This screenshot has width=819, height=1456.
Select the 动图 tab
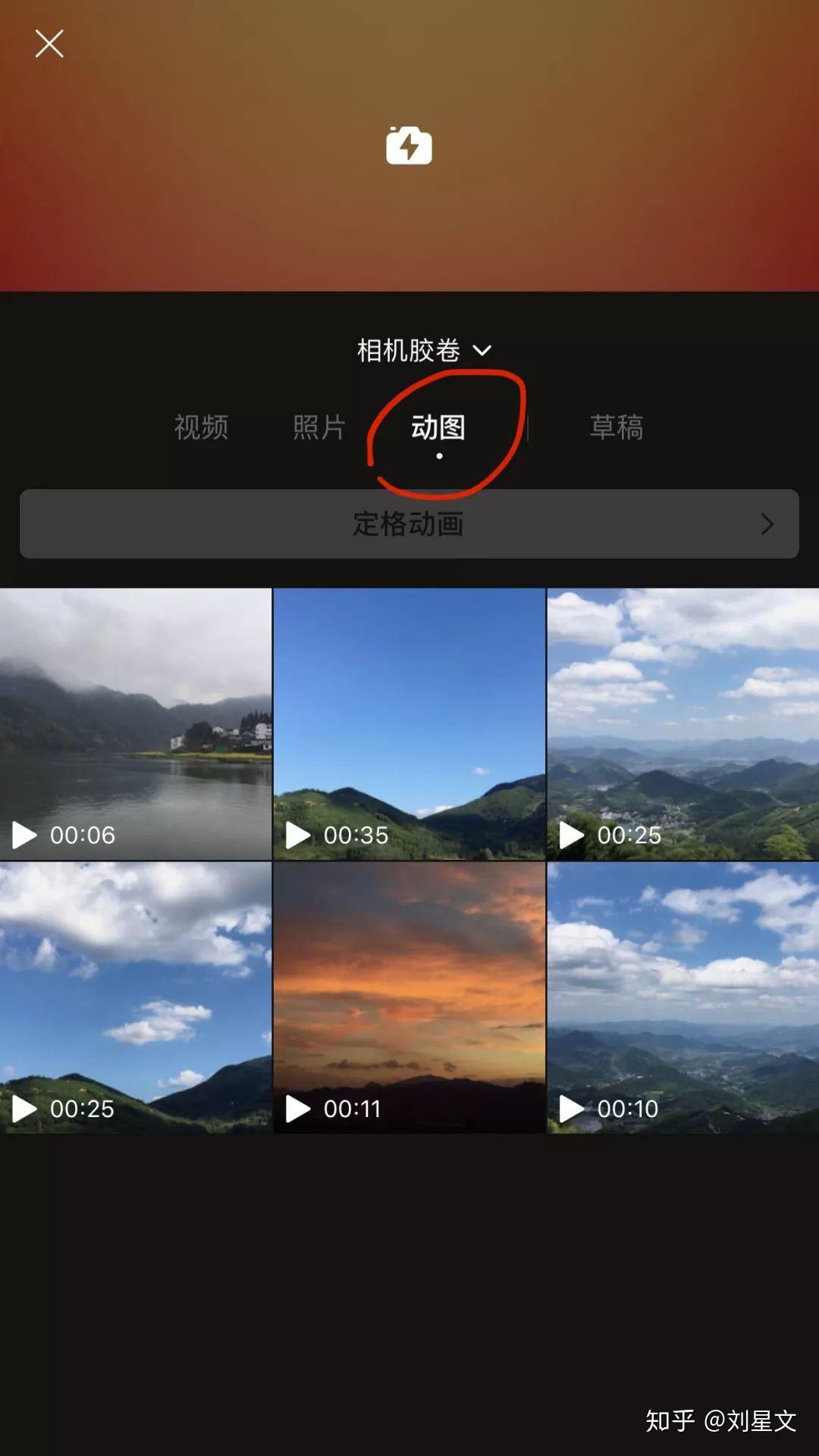click(438, 427)
